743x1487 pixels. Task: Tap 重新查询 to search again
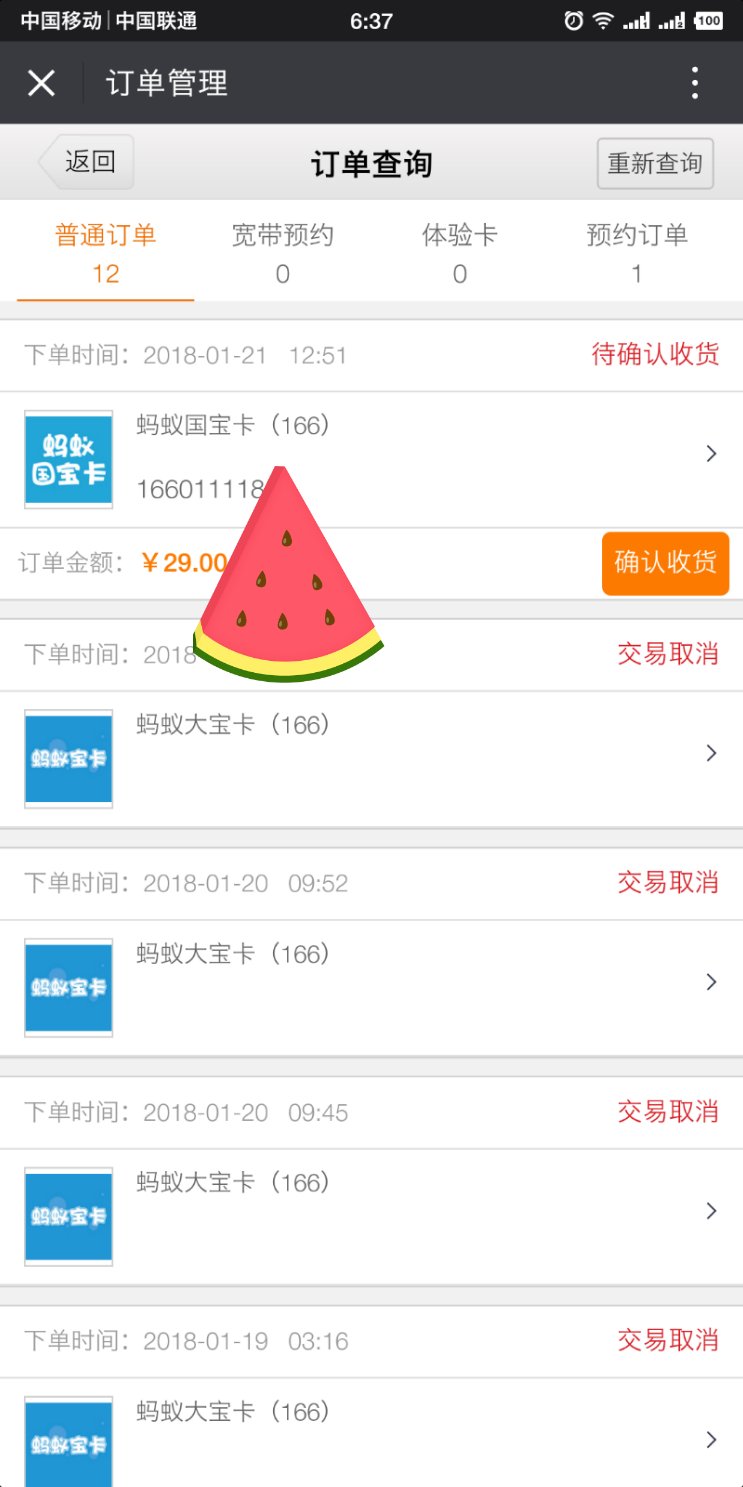(x=655, y=163)
